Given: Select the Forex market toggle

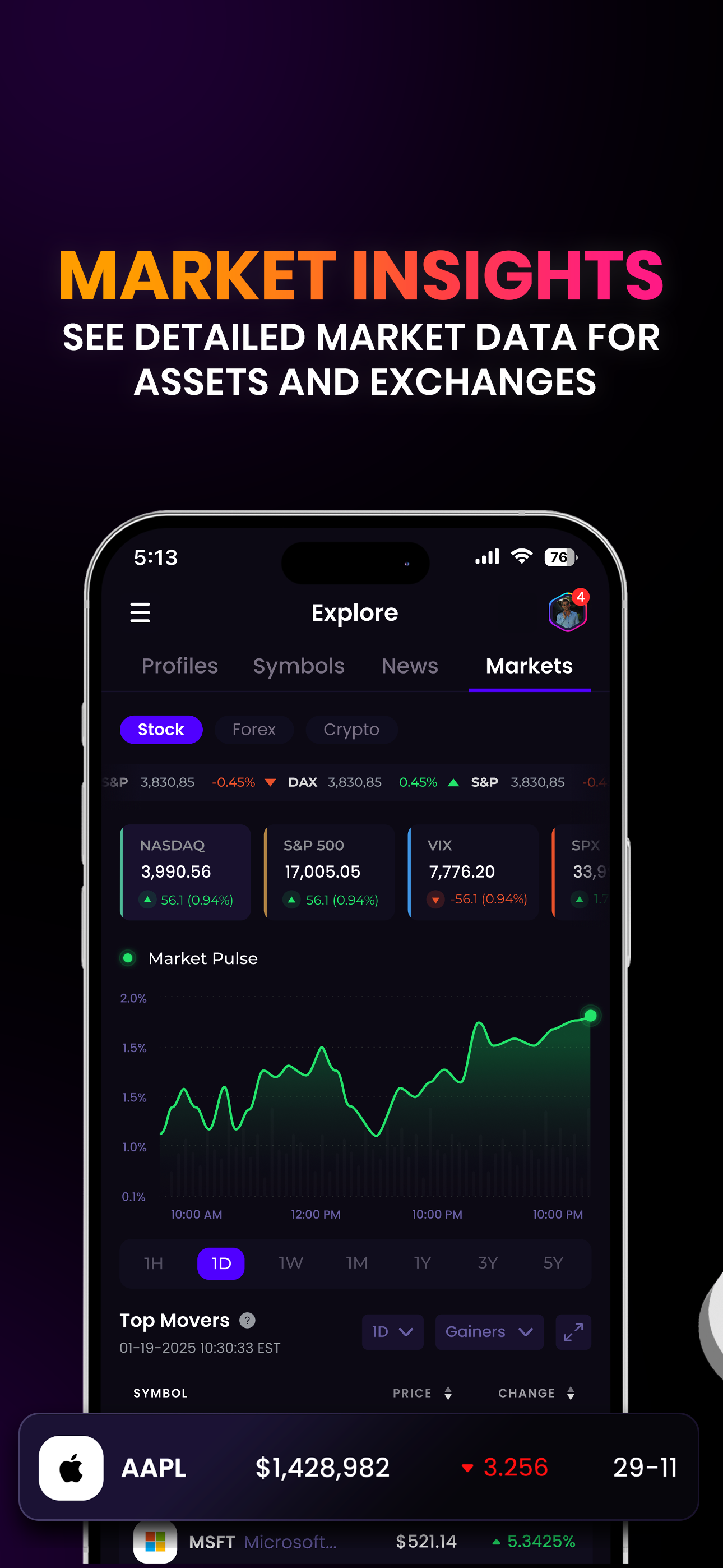Looking at the screenshot, I should point(254,729).
